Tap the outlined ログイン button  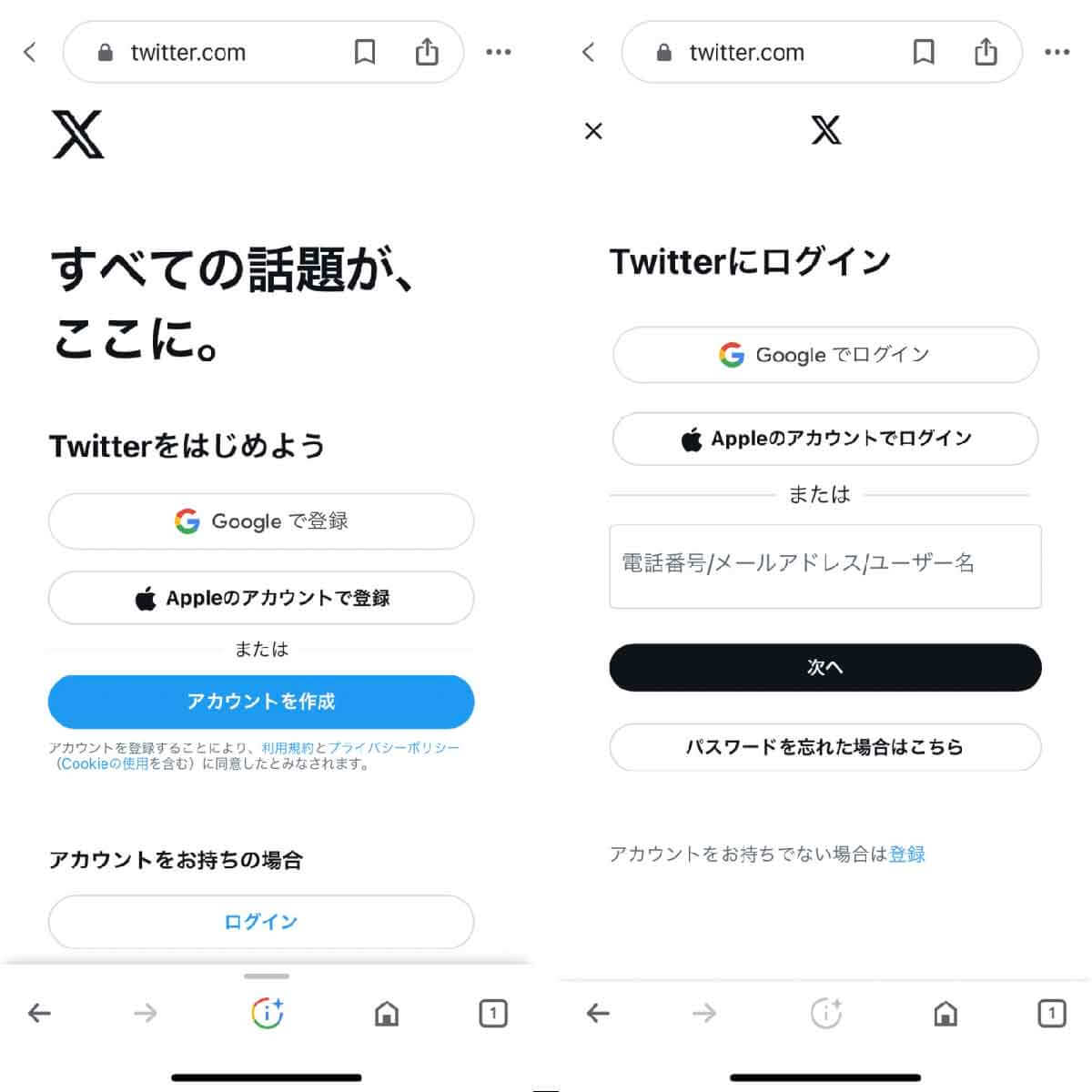[261, 922]
